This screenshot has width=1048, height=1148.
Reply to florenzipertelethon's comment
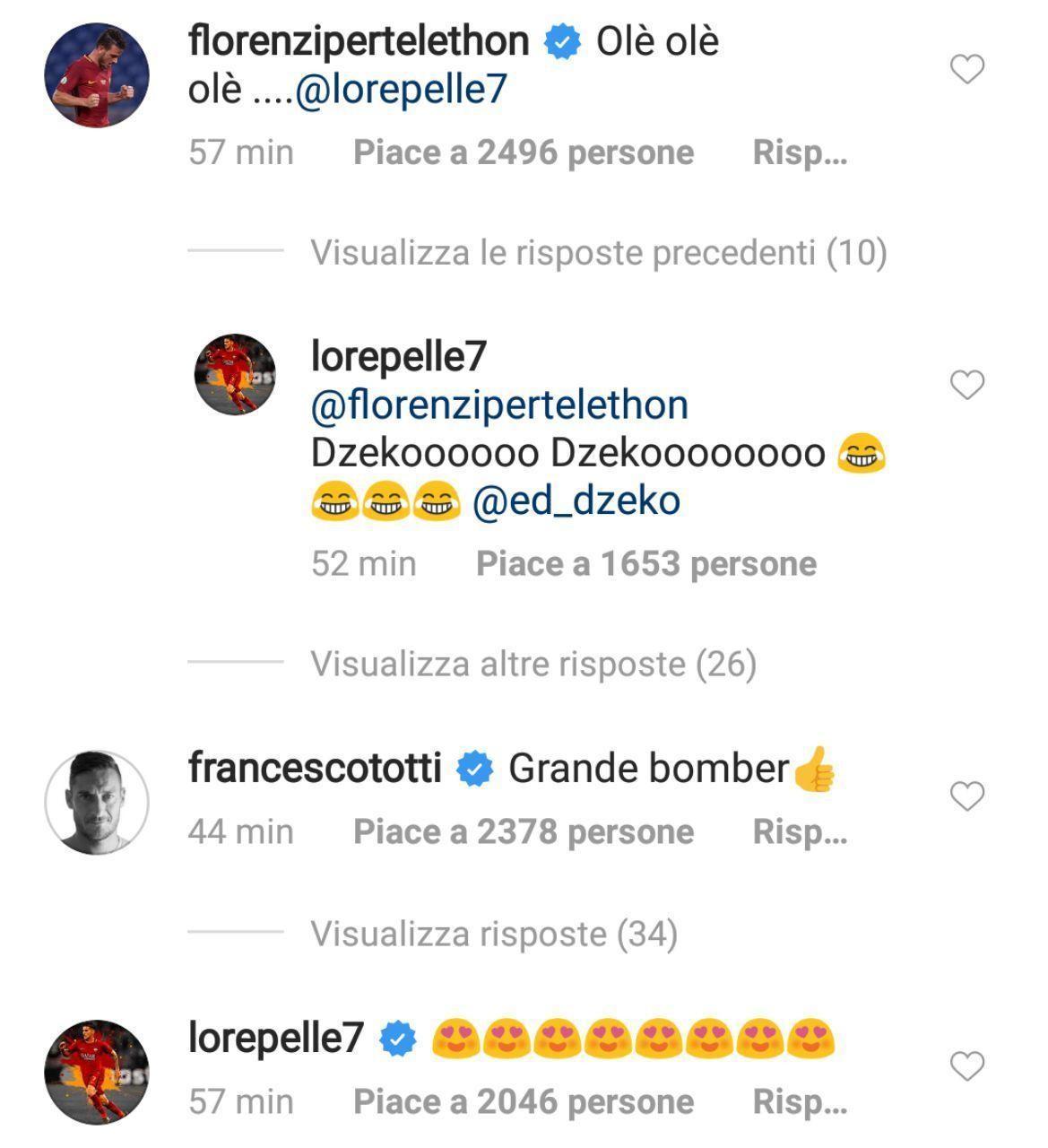coord(799,153)
